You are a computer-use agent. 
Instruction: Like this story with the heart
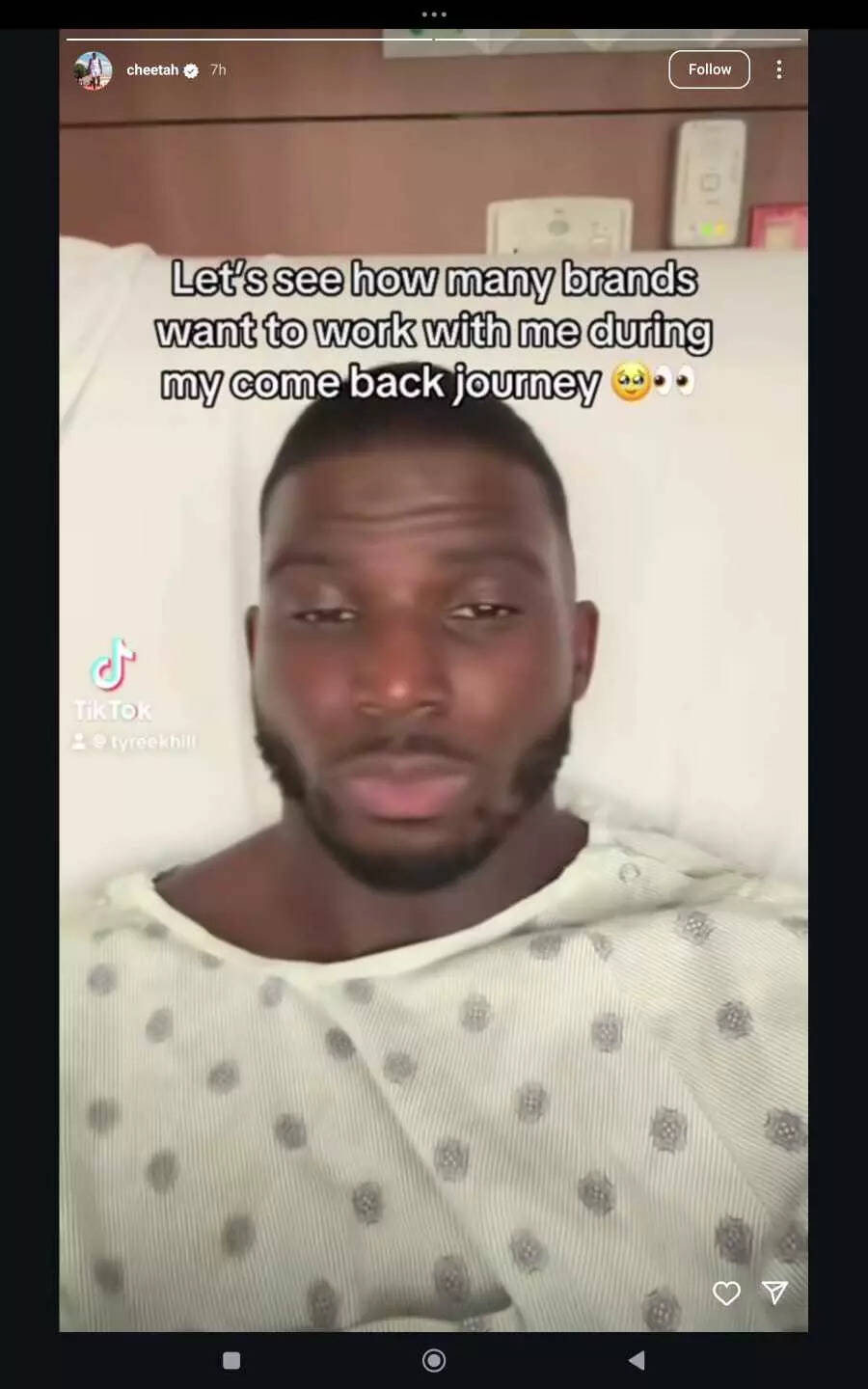726,1294
